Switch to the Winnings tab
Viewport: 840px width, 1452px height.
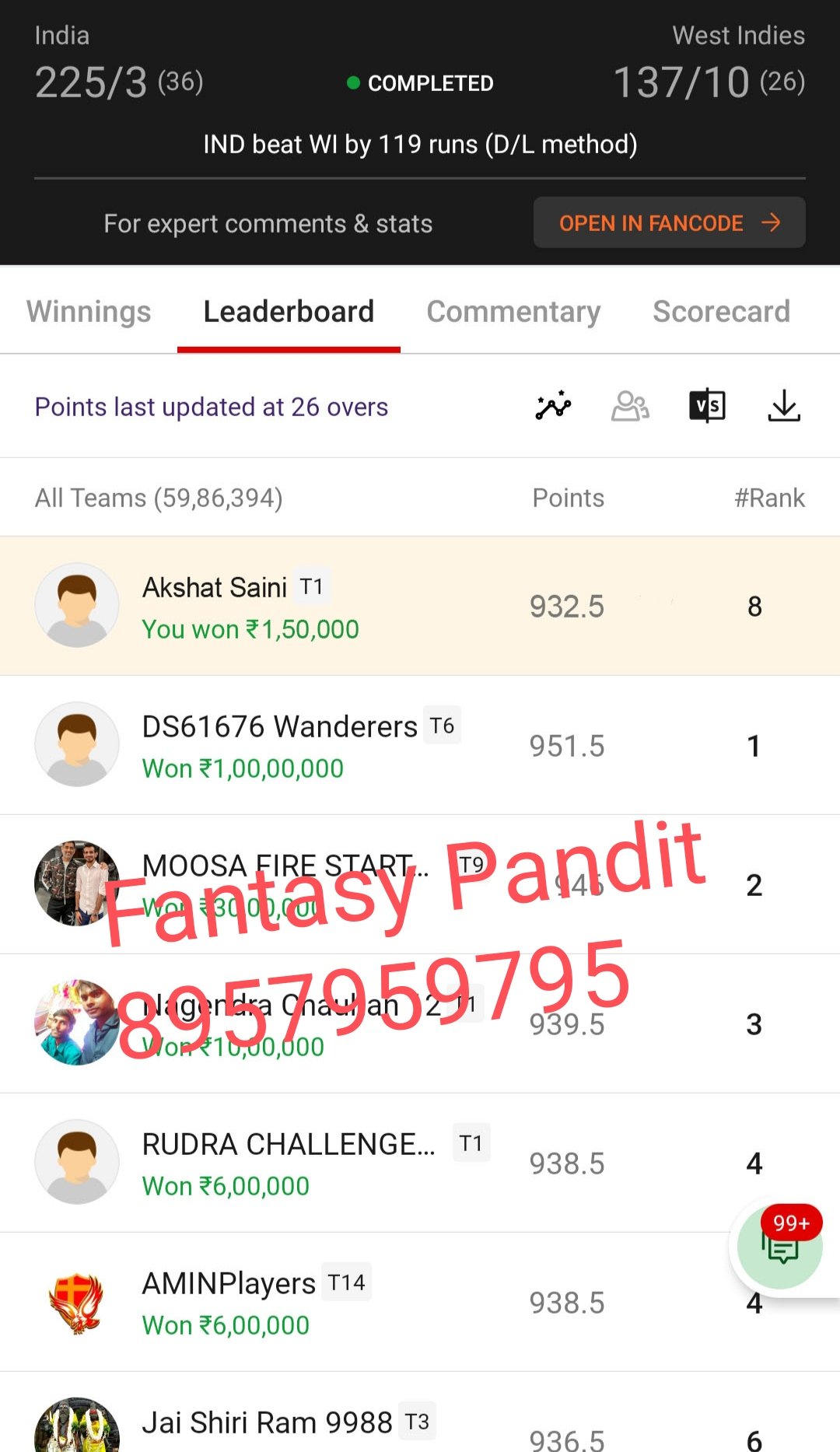89,312
